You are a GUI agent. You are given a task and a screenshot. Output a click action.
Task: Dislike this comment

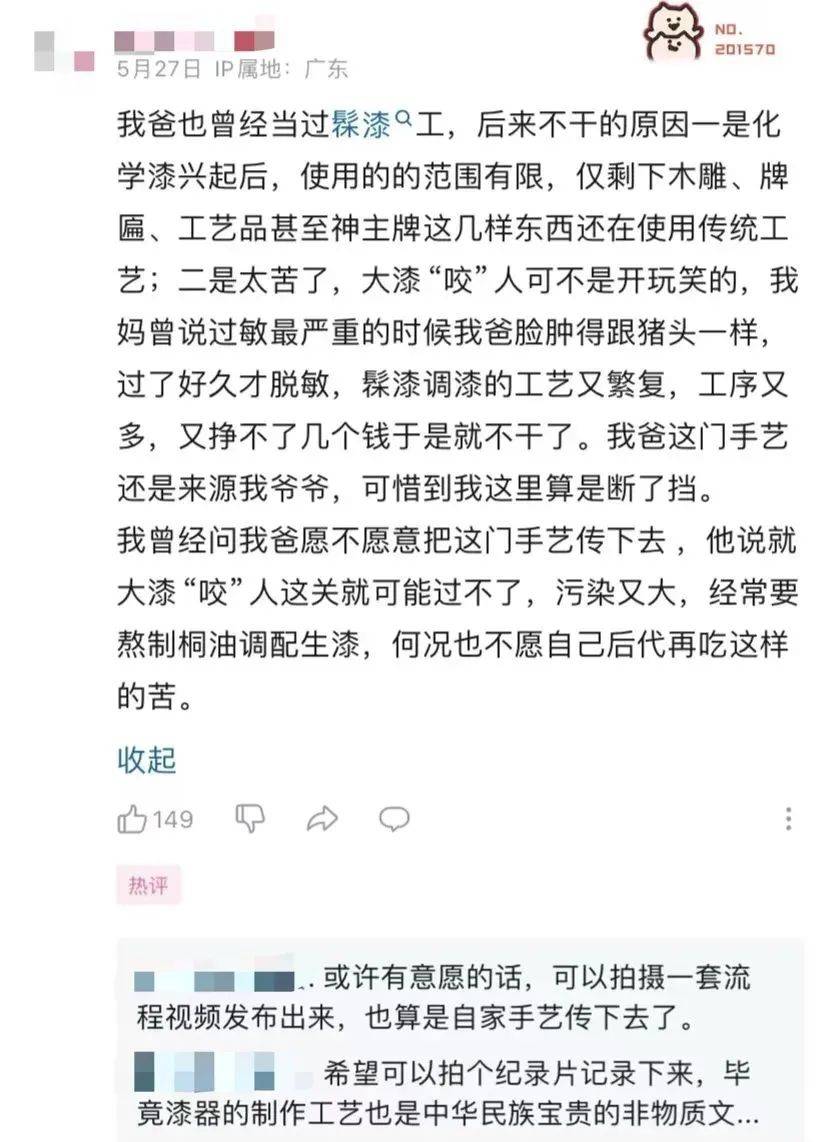pyautogui.click(x=249, y=819)
